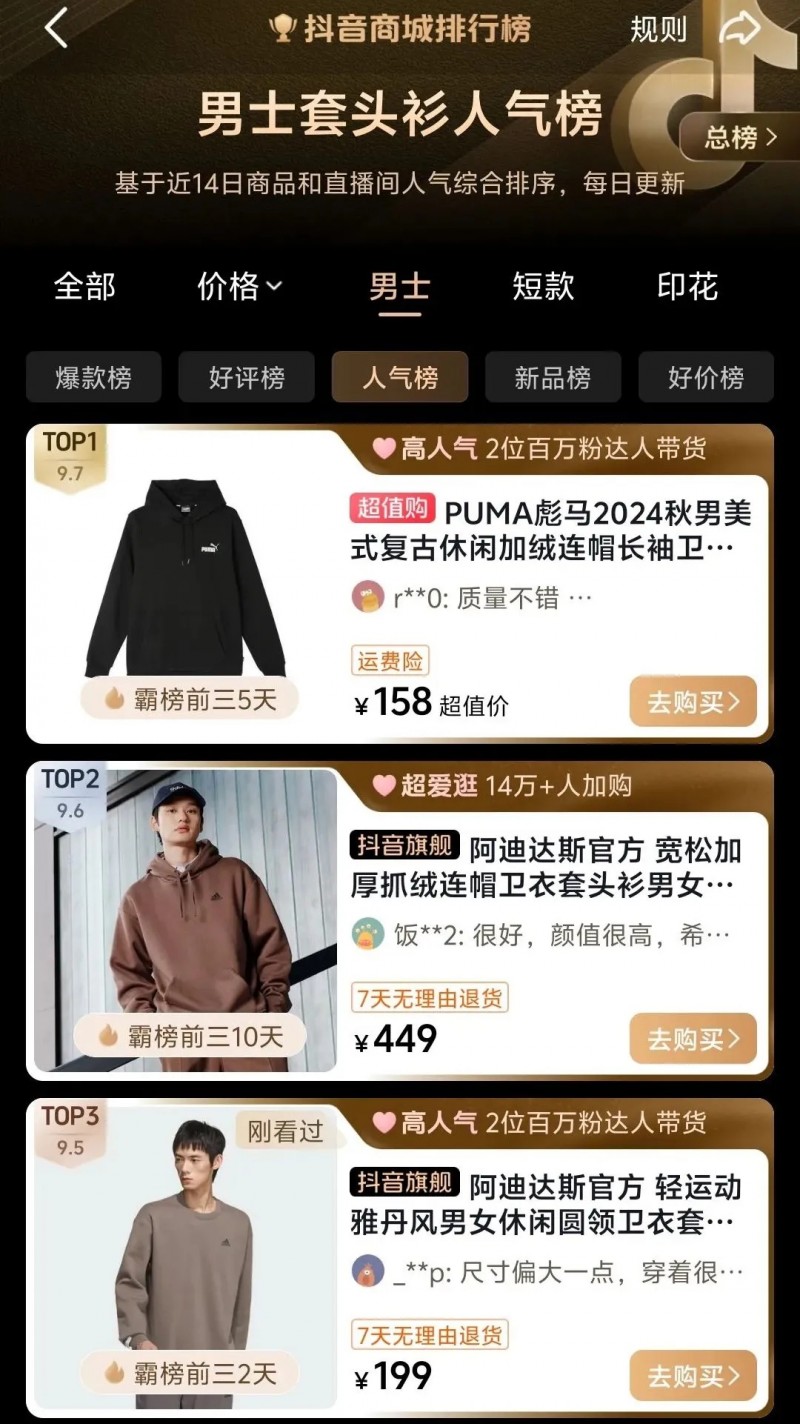
Task: Switch to the 爆款榜 filter chip
Action: 93,377
